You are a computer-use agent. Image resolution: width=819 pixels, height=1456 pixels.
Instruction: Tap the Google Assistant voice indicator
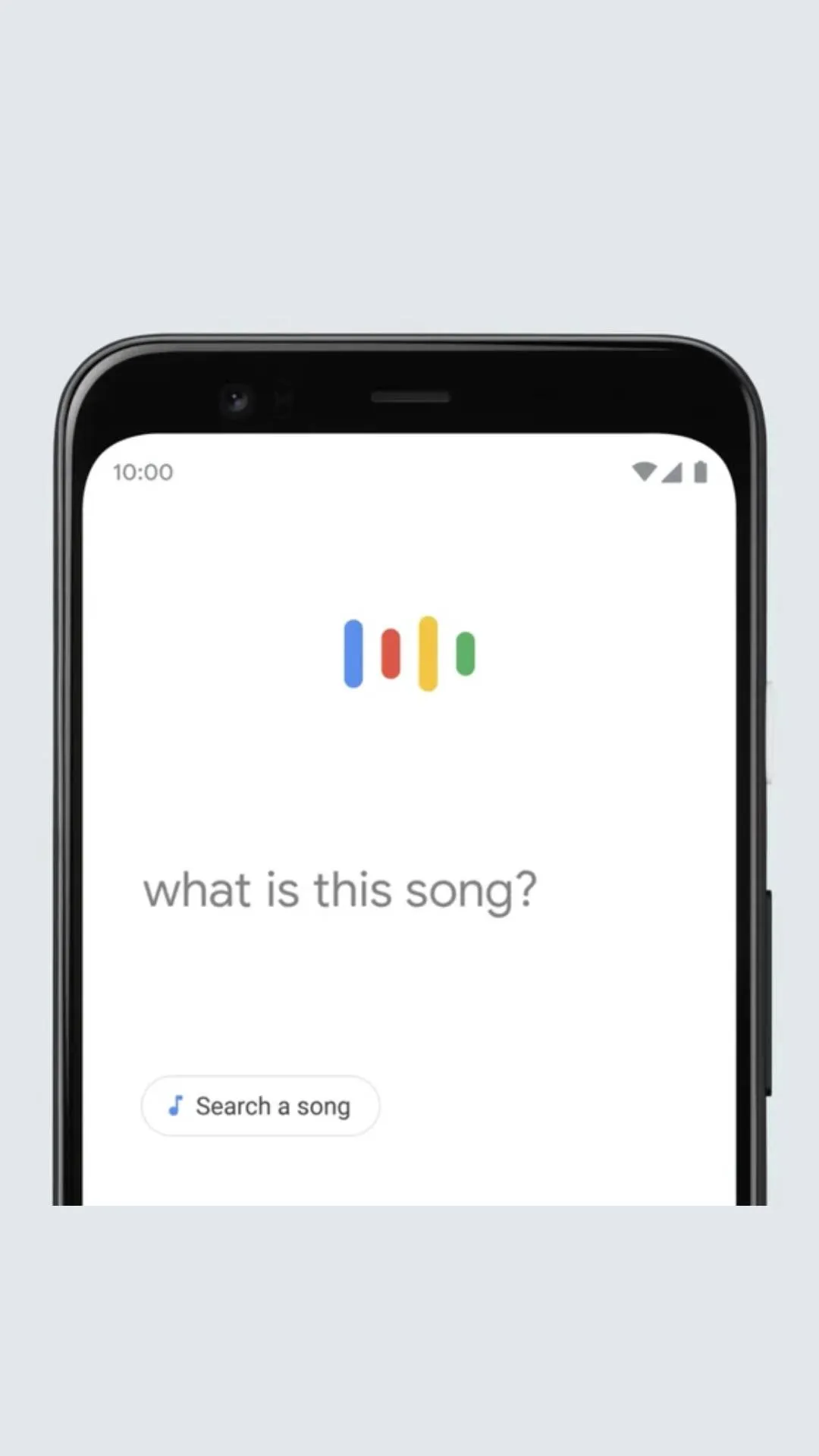(409, 654)
